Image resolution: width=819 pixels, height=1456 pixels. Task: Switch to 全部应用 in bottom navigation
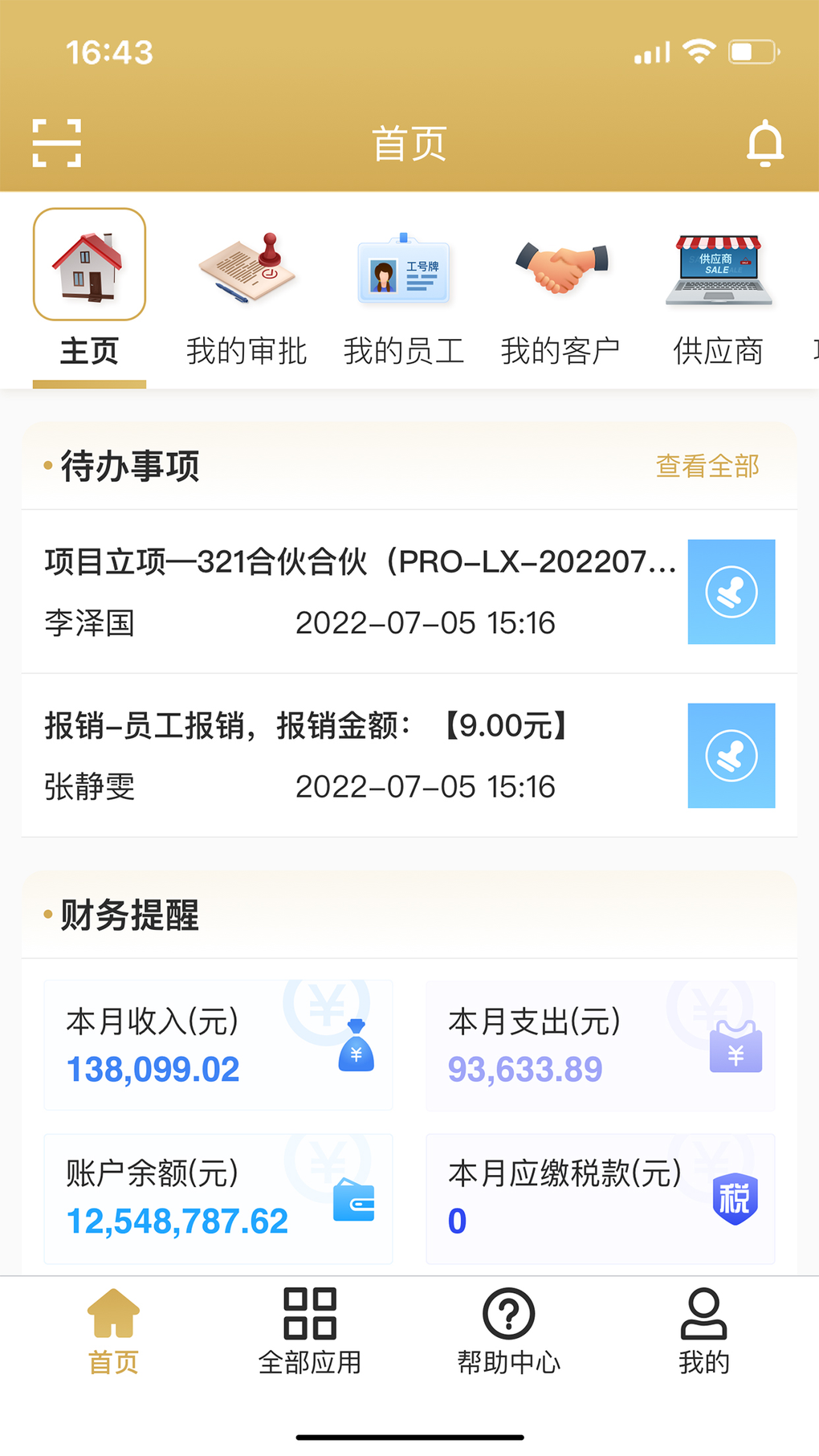[x=310, y=1330]
